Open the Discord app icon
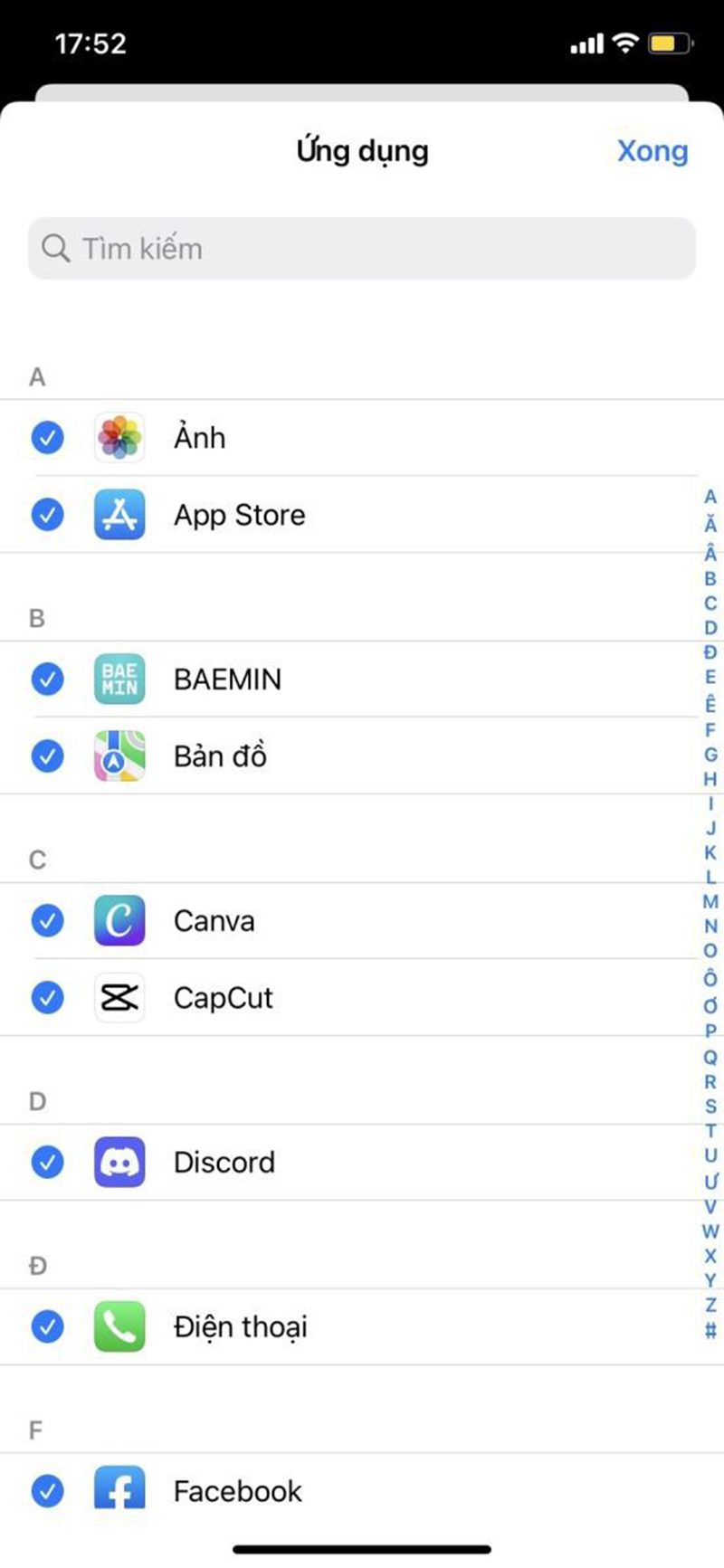The height and width of the screenshot is (1568, 724). pyautogui.click(x=118, y=1163)
